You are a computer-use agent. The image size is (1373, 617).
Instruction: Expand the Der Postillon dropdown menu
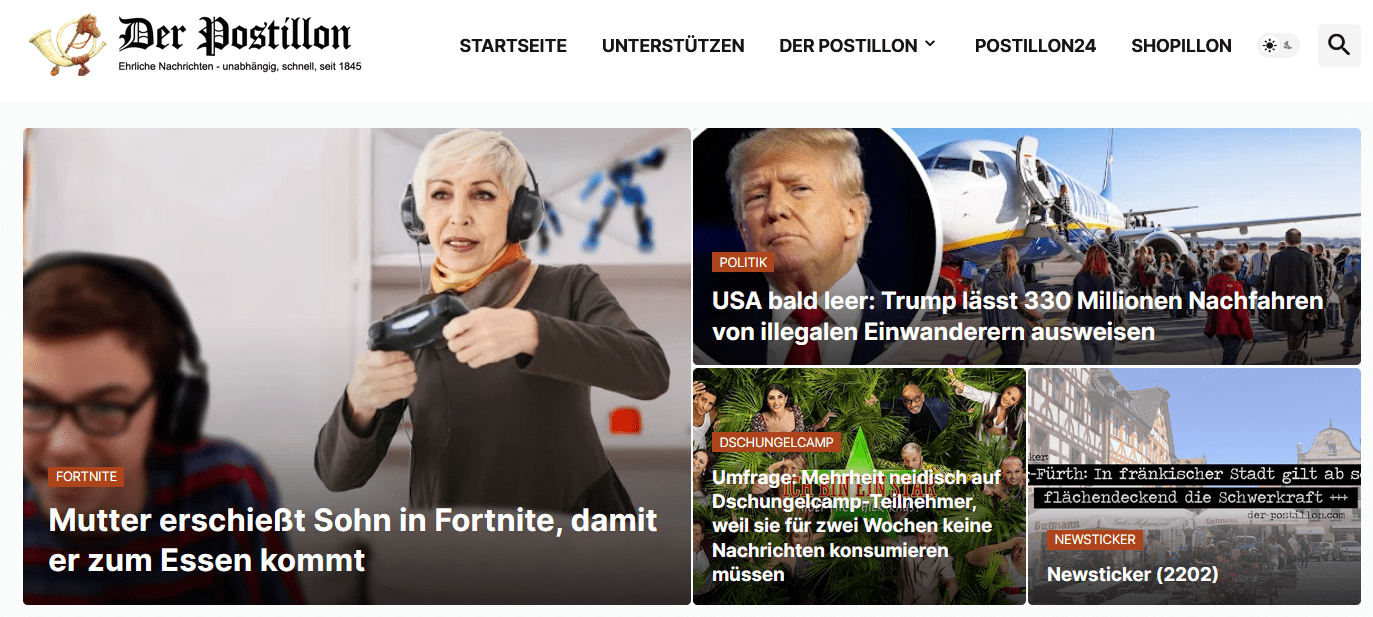tap(857, 46)
